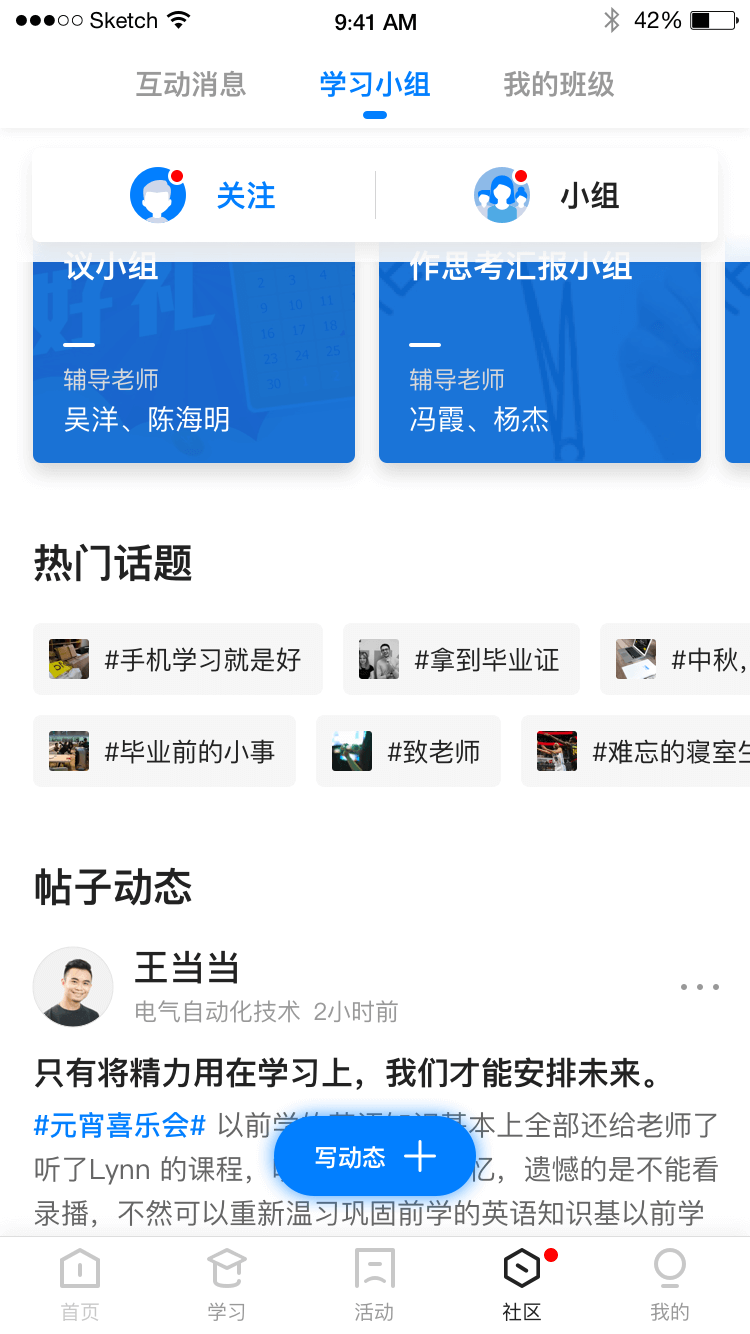Open the group card tutored by 冯霞、杨杰
Image resolution: width=750 pixels, height=1334 pixels.
click(x=540, y=370)
